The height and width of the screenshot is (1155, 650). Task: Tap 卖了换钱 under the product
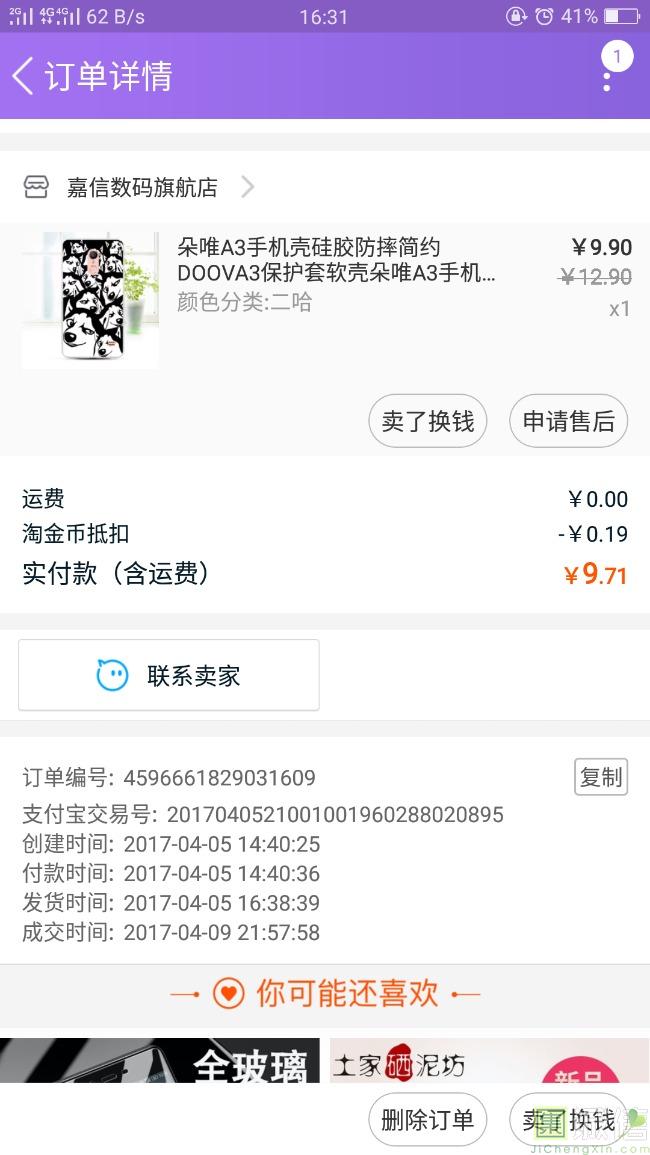pyautogui.click(x=427, y=421)
